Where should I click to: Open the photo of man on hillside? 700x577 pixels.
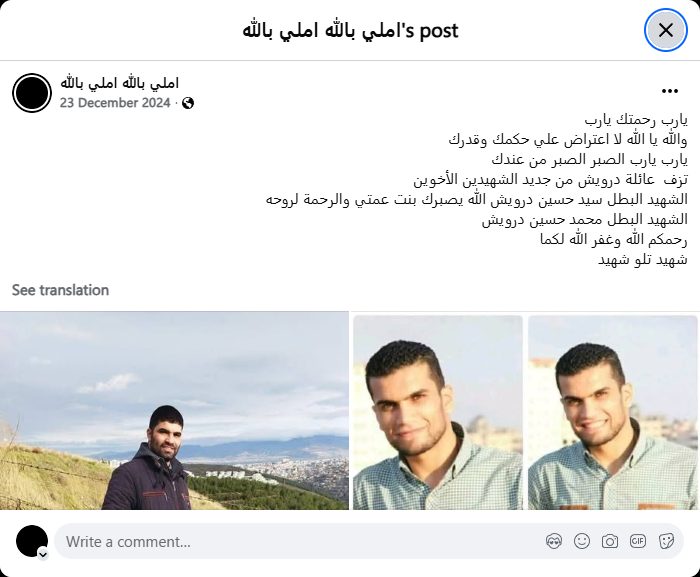tap(174, 410)
